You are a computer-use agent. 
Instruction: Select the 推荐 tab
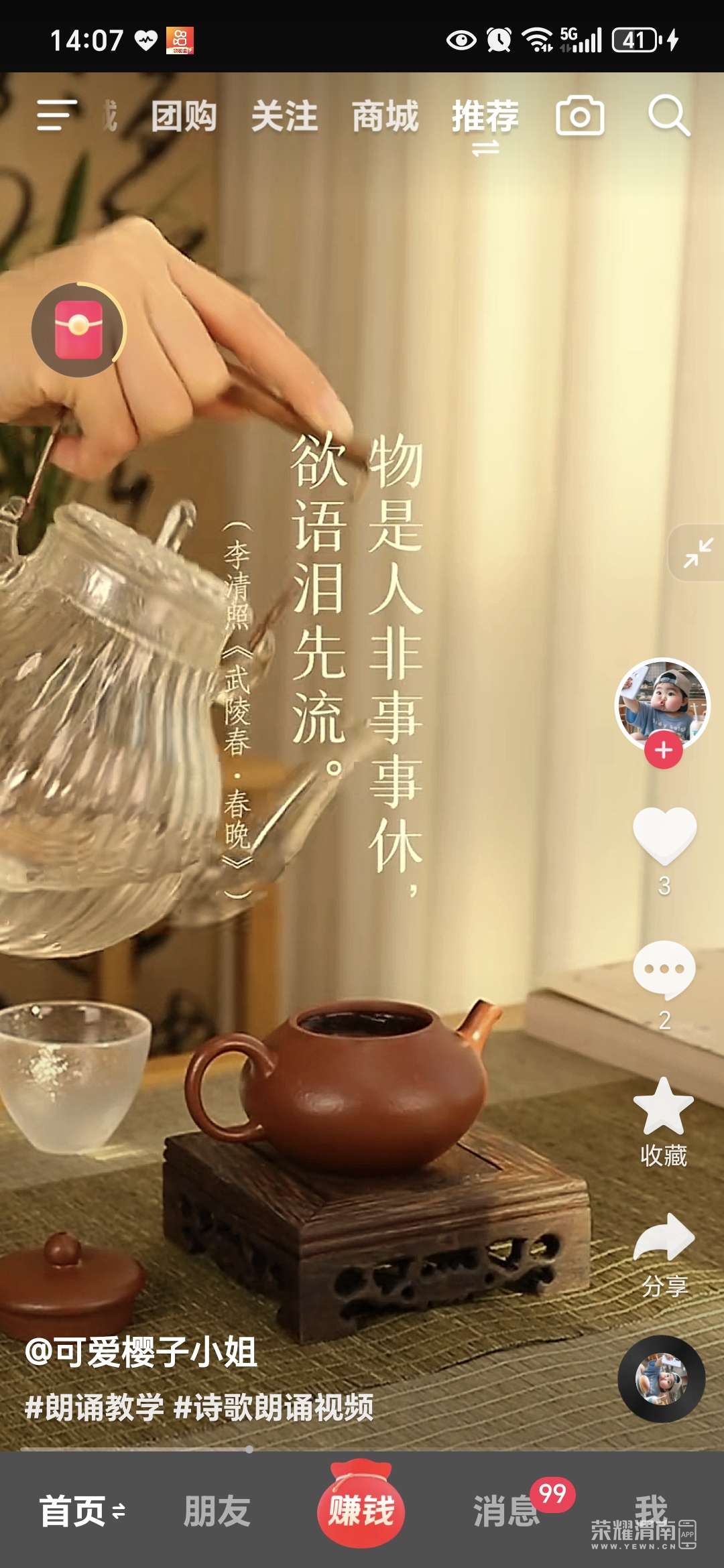[x=485, y=117]
